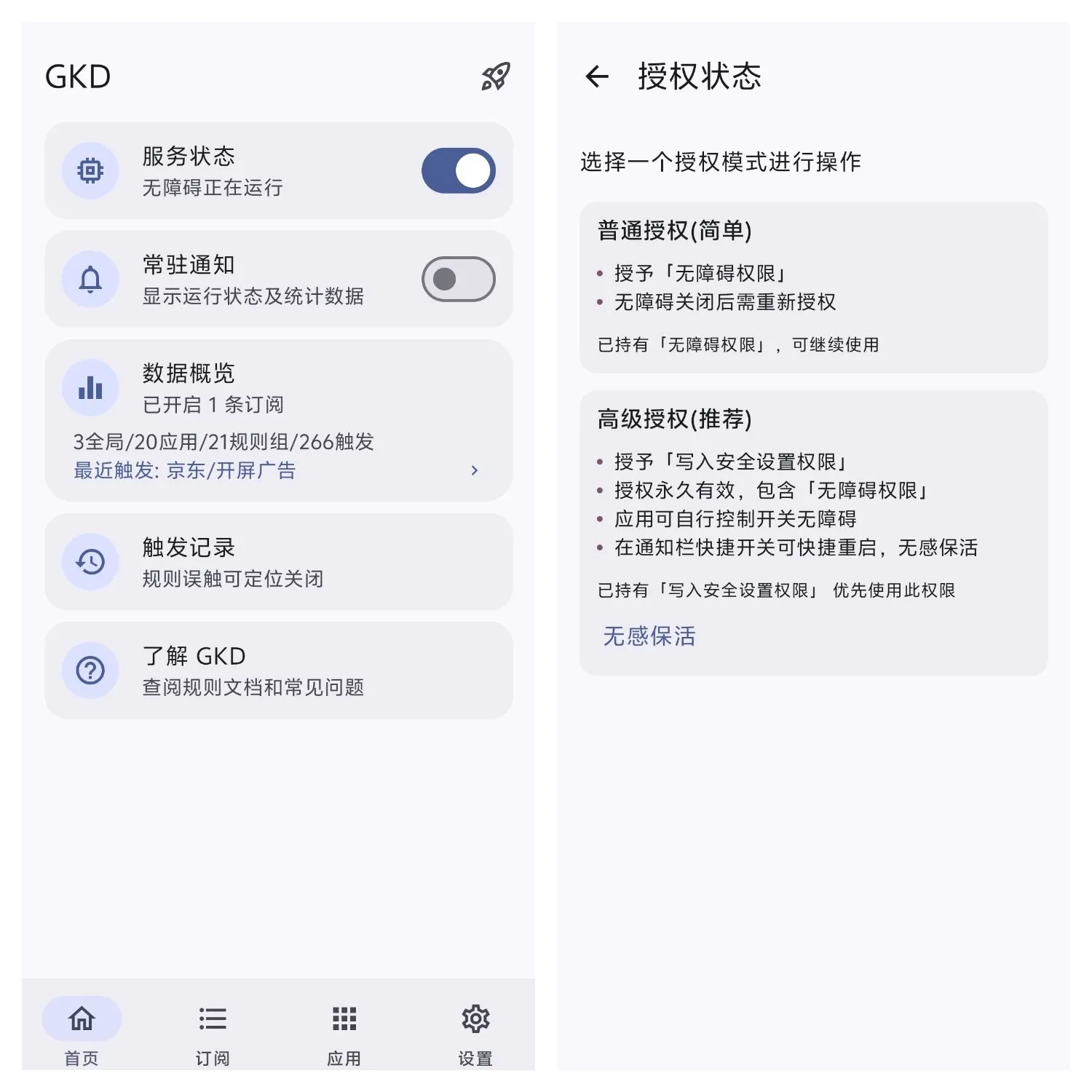Viewport: 1092px width, 1092px height.
Task: Switch to the 应用 apps tab
Action: pyautogui.click(x=344, y=1030)
